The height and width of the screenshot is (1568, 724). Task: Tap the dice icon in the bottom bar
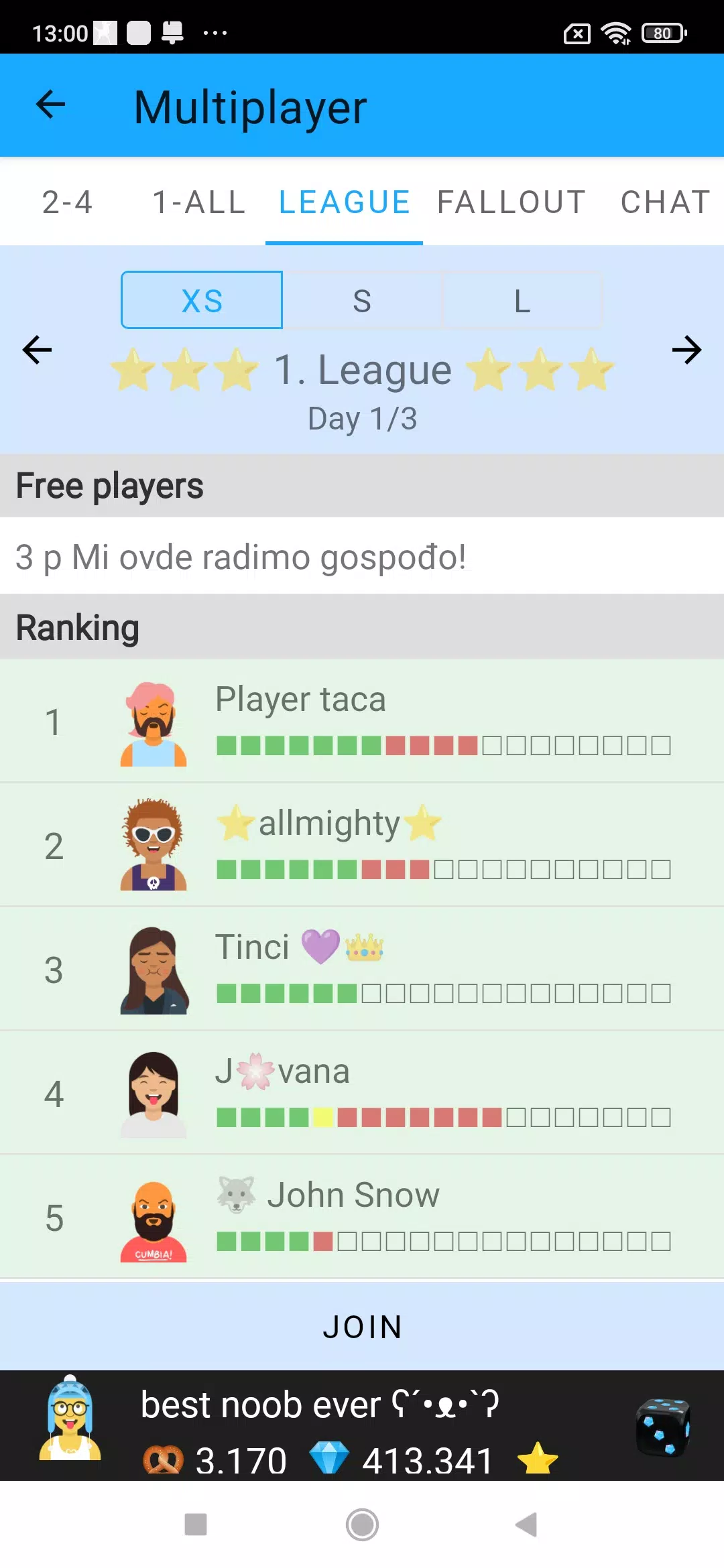click(x=663, y=1427)
